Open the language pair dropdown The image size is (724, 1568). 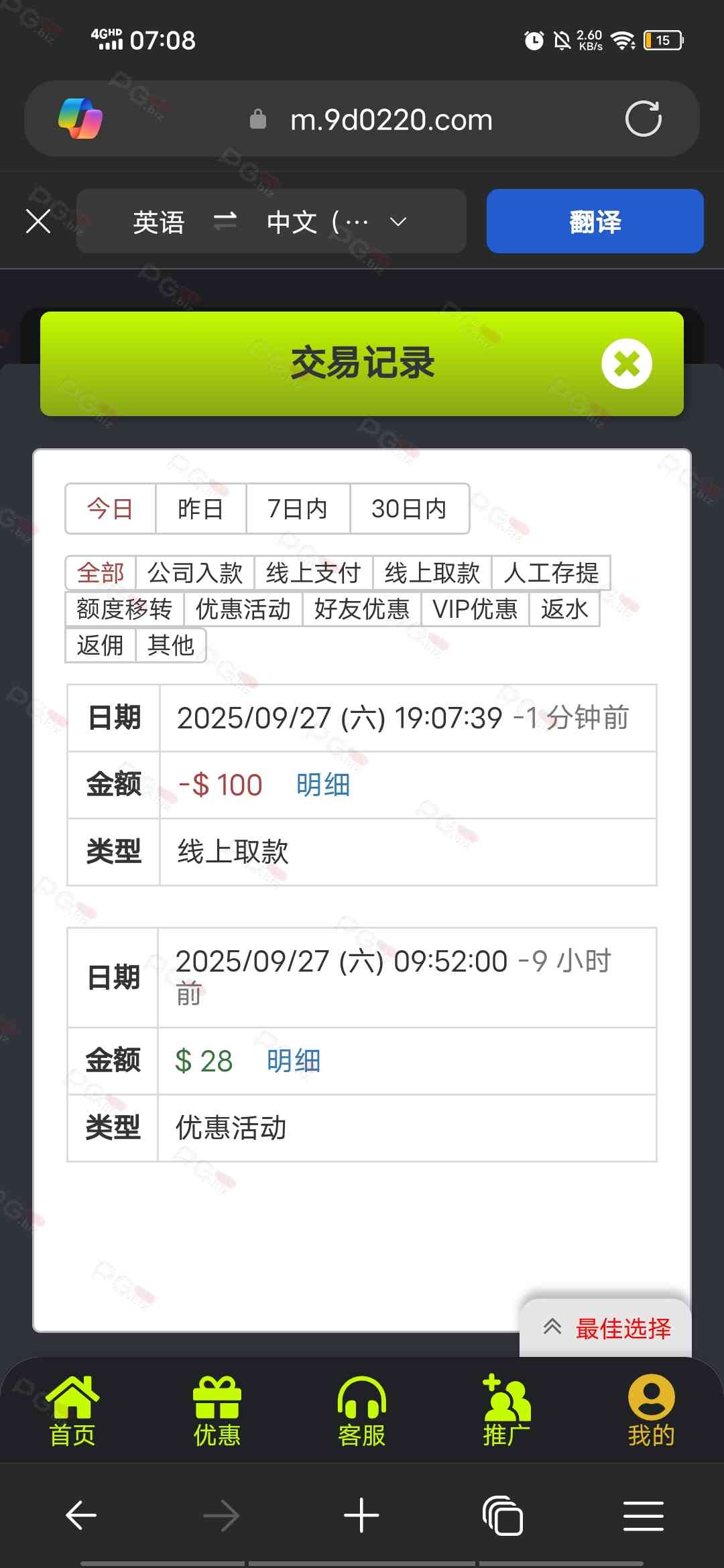398,221
